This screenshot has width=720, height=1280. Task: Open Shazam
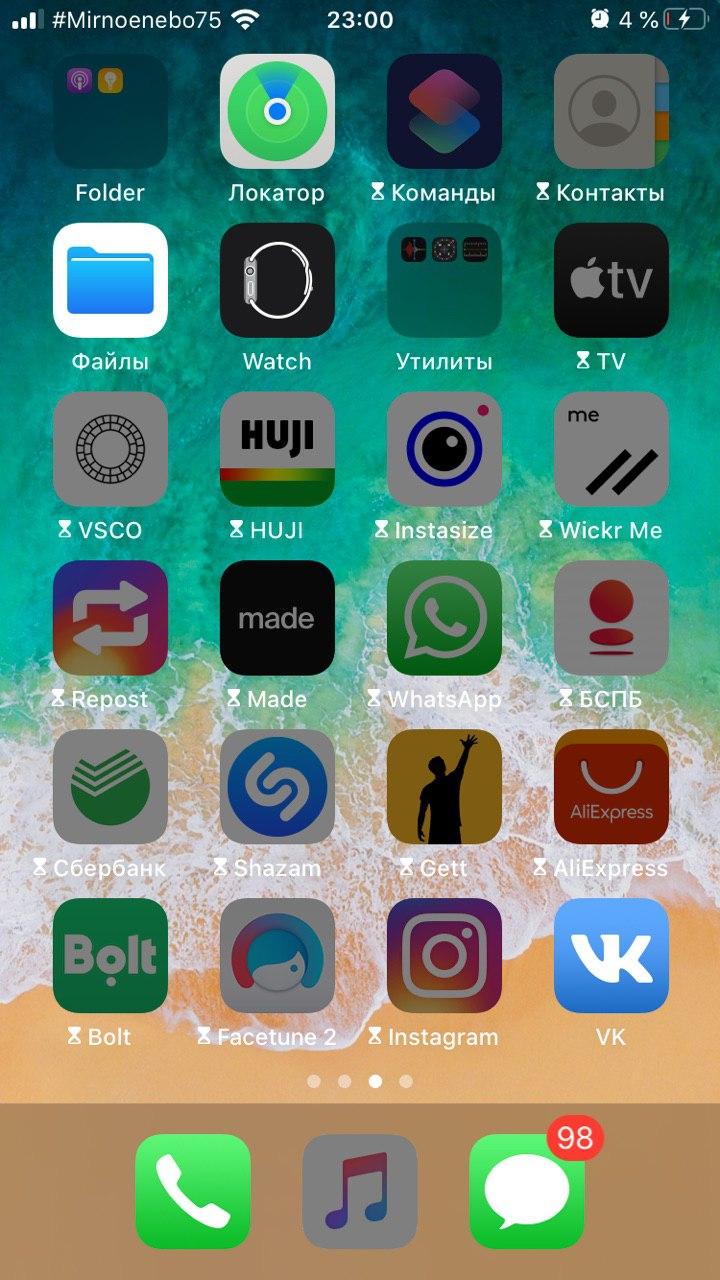(277, 787)
